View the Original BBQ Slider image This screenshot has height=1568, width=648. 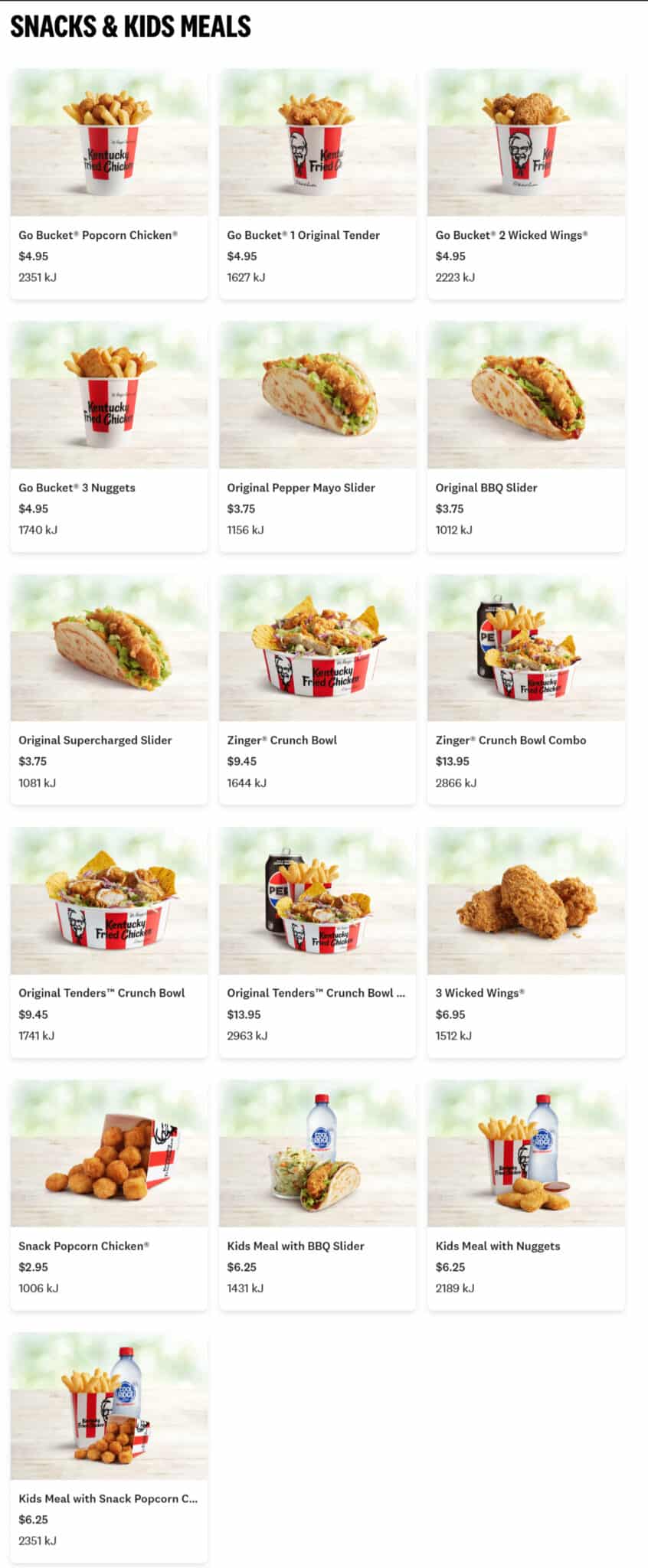[x=525, y=396]
